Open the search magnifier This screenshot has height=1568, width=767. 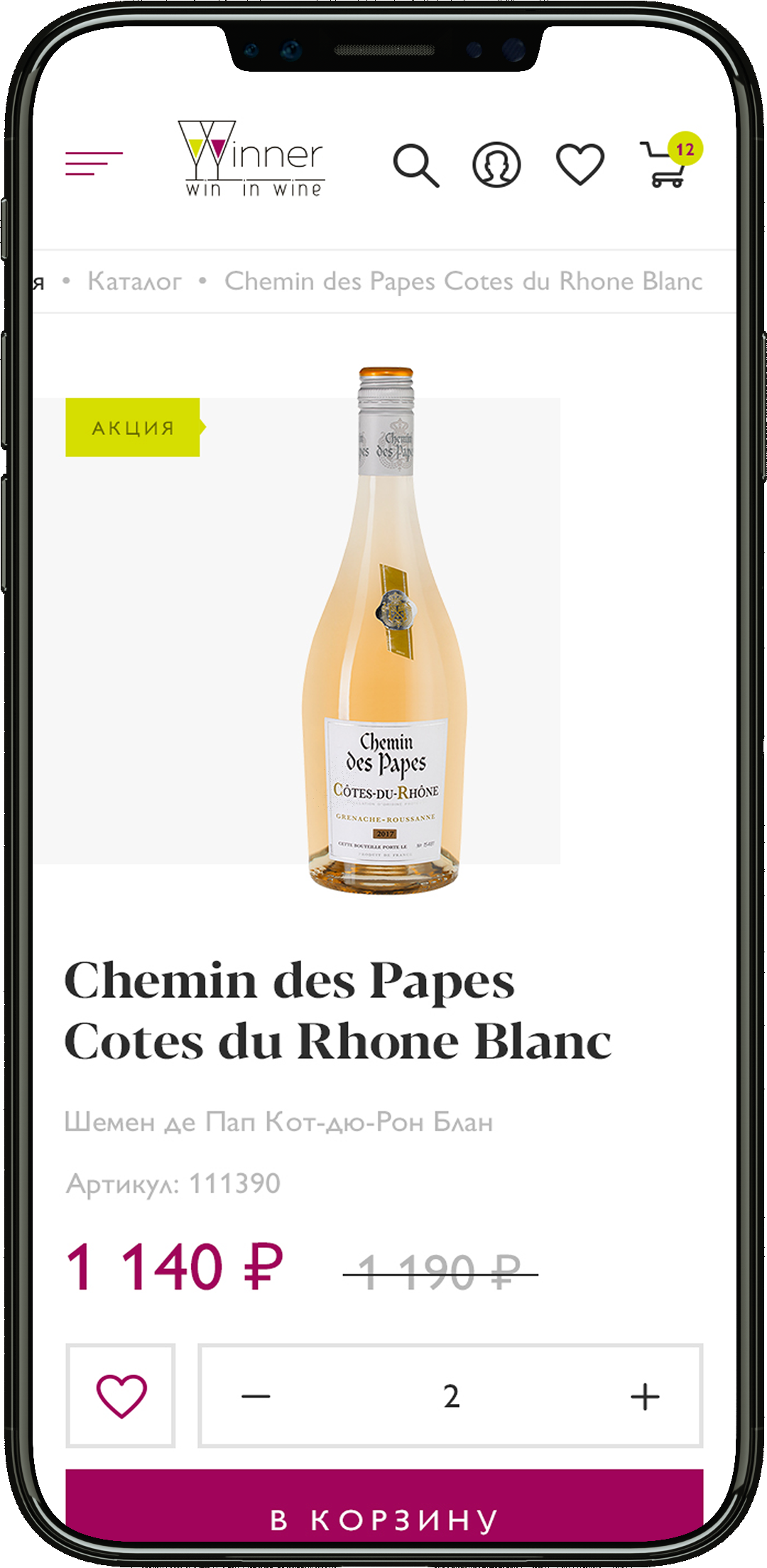tap(416, 165)
